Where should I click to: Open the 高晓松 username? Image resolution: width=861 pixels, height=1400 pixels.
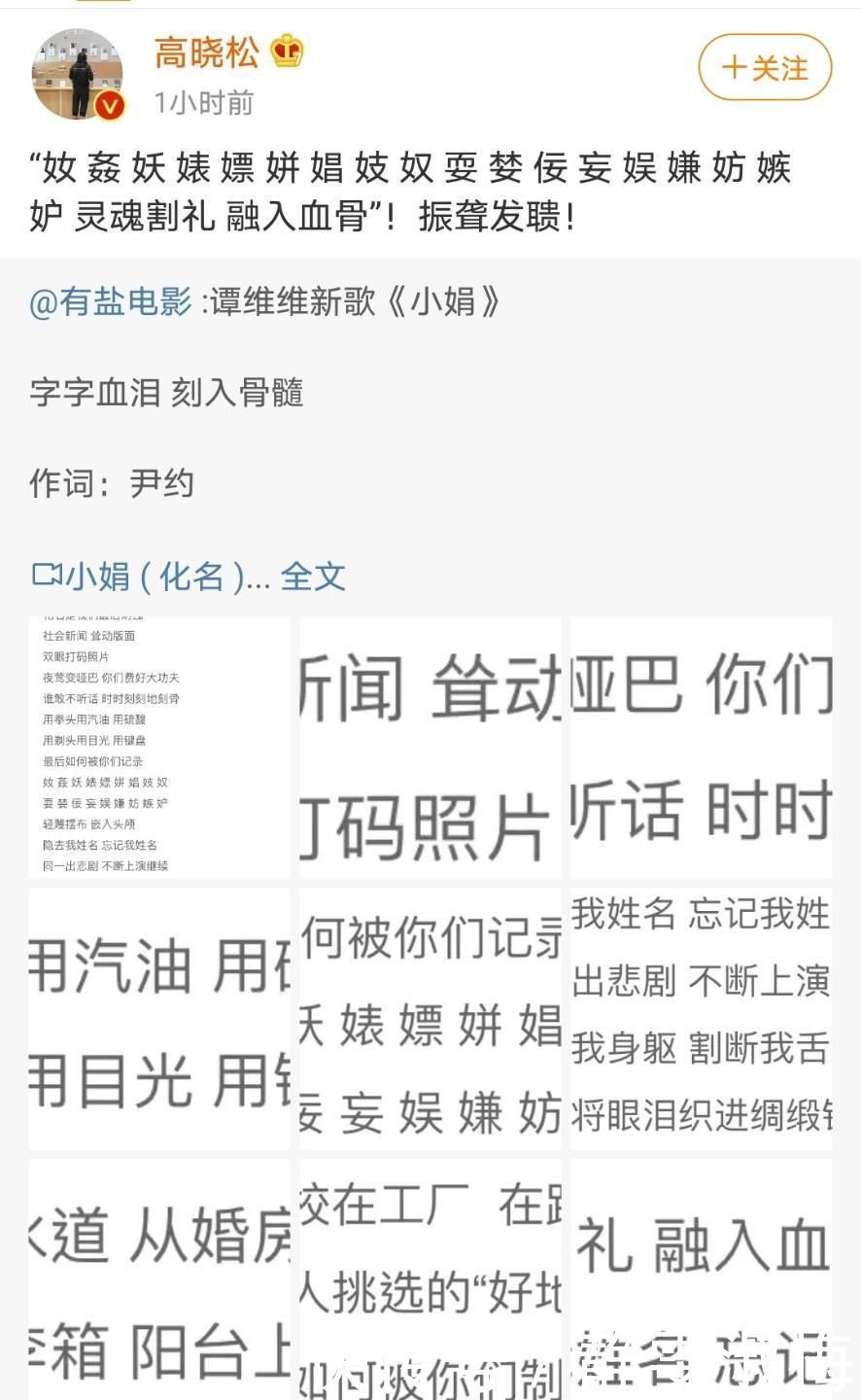tap(206, 52)
